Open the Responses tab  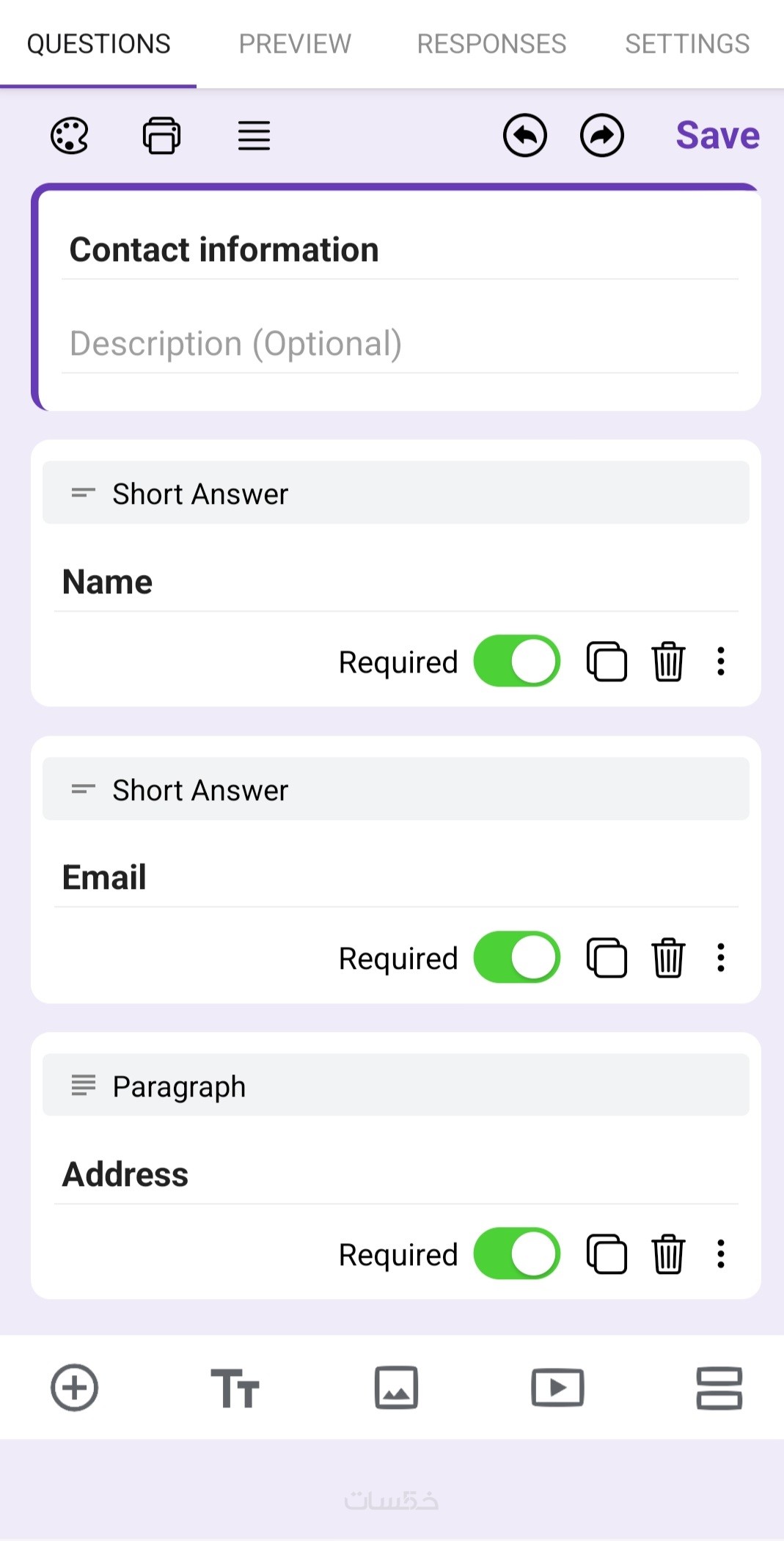tap(491, 44)
